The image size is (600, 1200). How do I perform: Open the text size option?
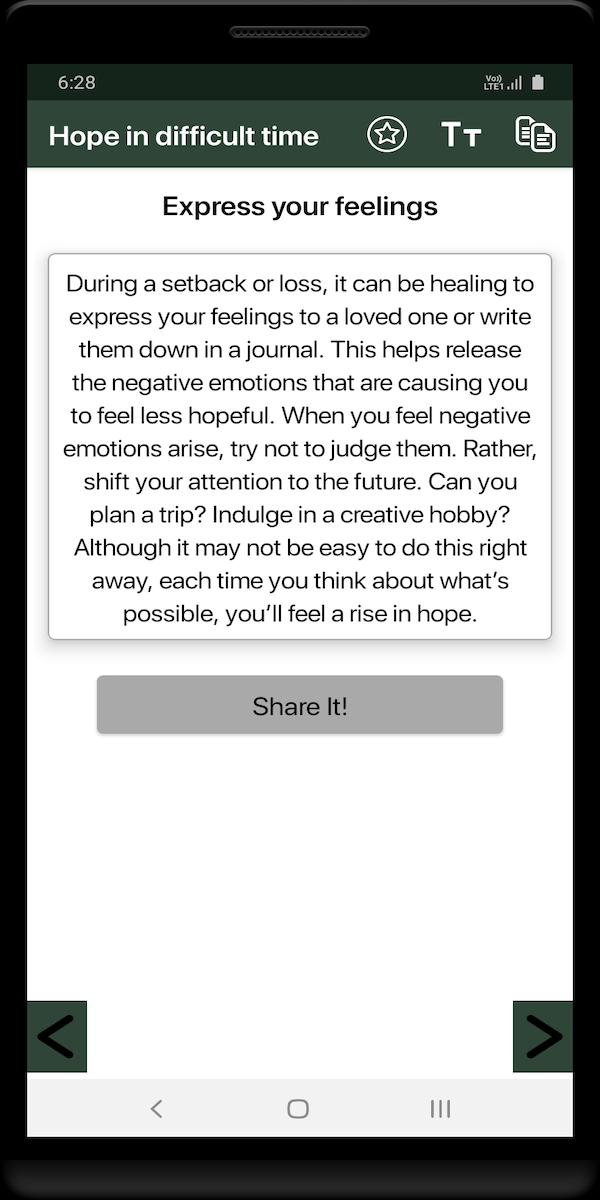[461, 135]
